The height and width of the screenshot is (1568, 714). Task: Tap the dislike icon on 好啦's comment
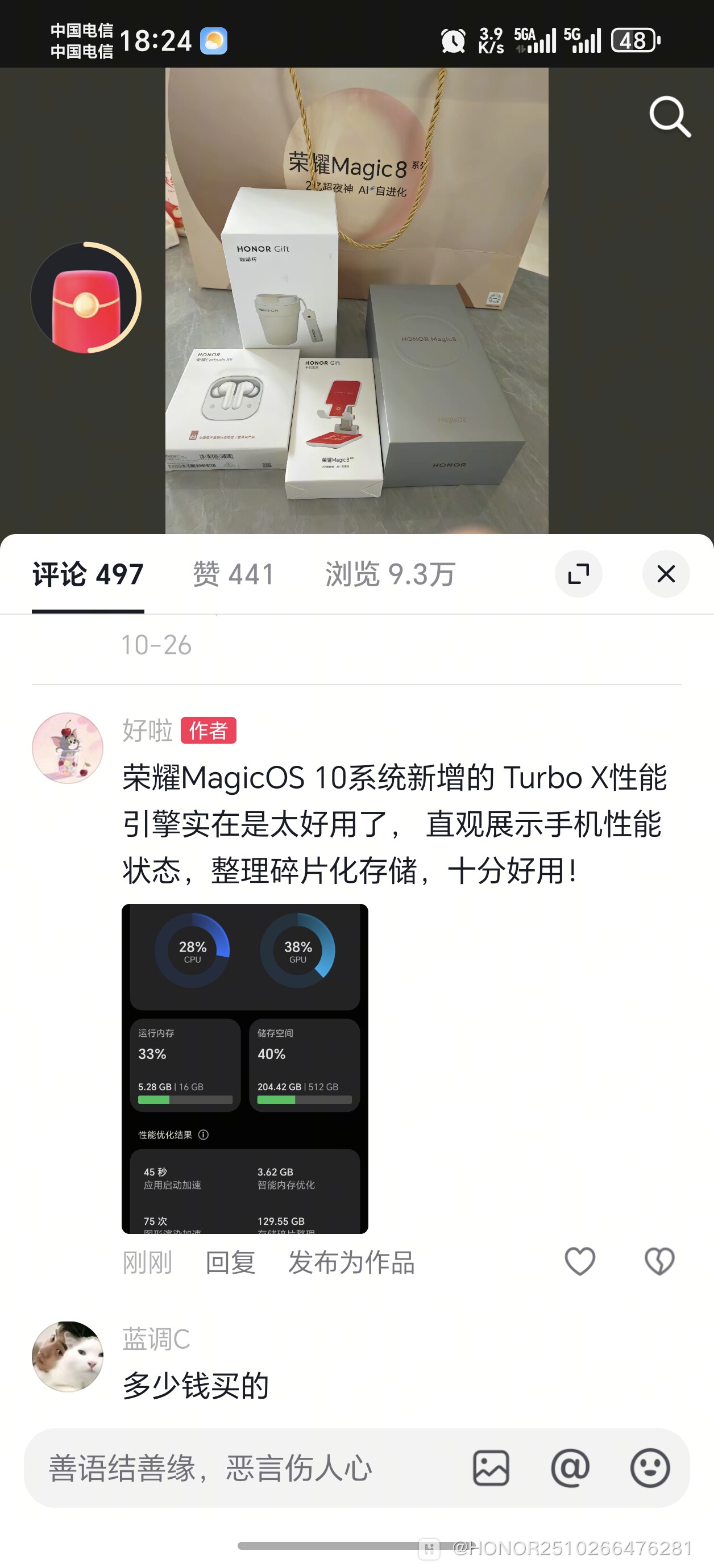tap(660, 1261)
